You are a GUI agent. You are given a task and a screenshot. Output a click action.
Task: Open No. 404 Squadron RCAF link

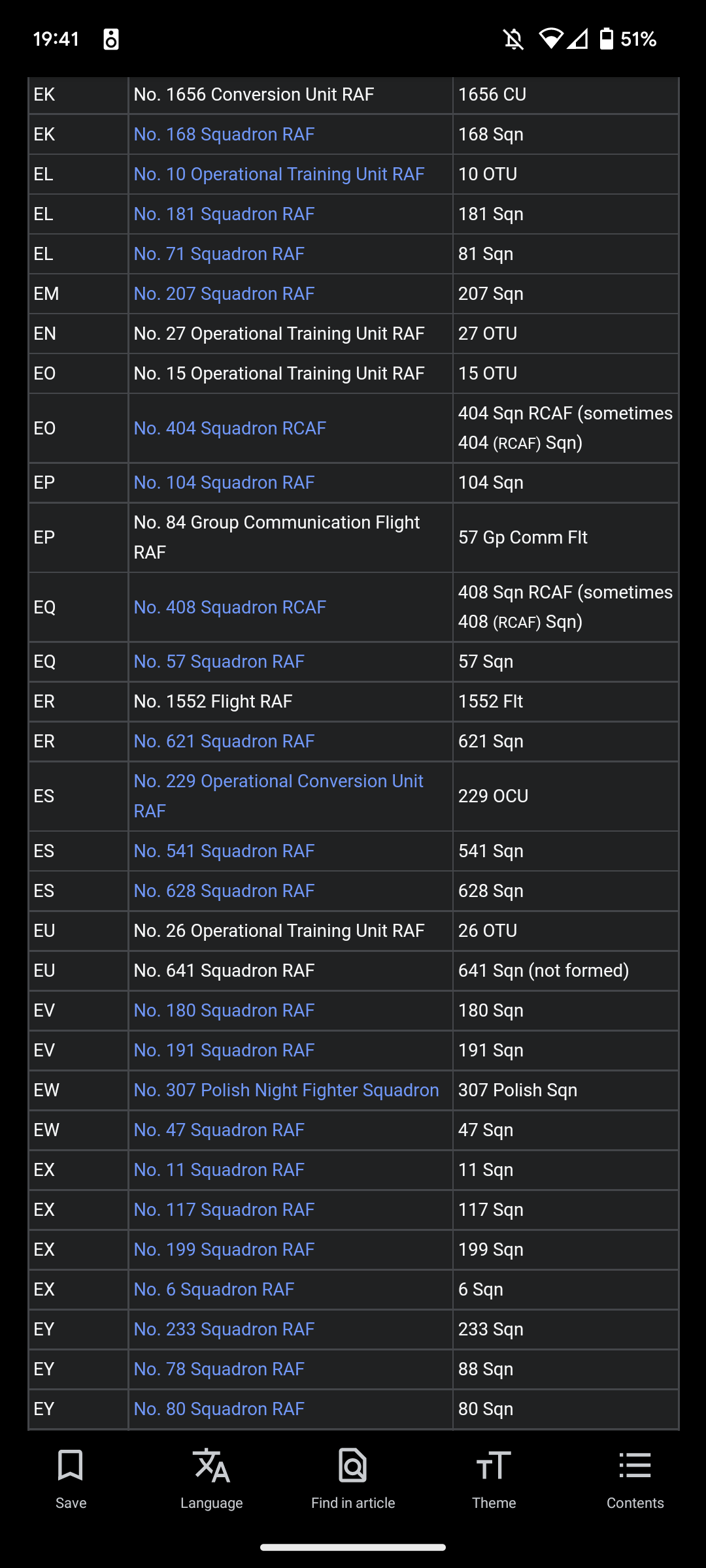click(x=230, y=429)
